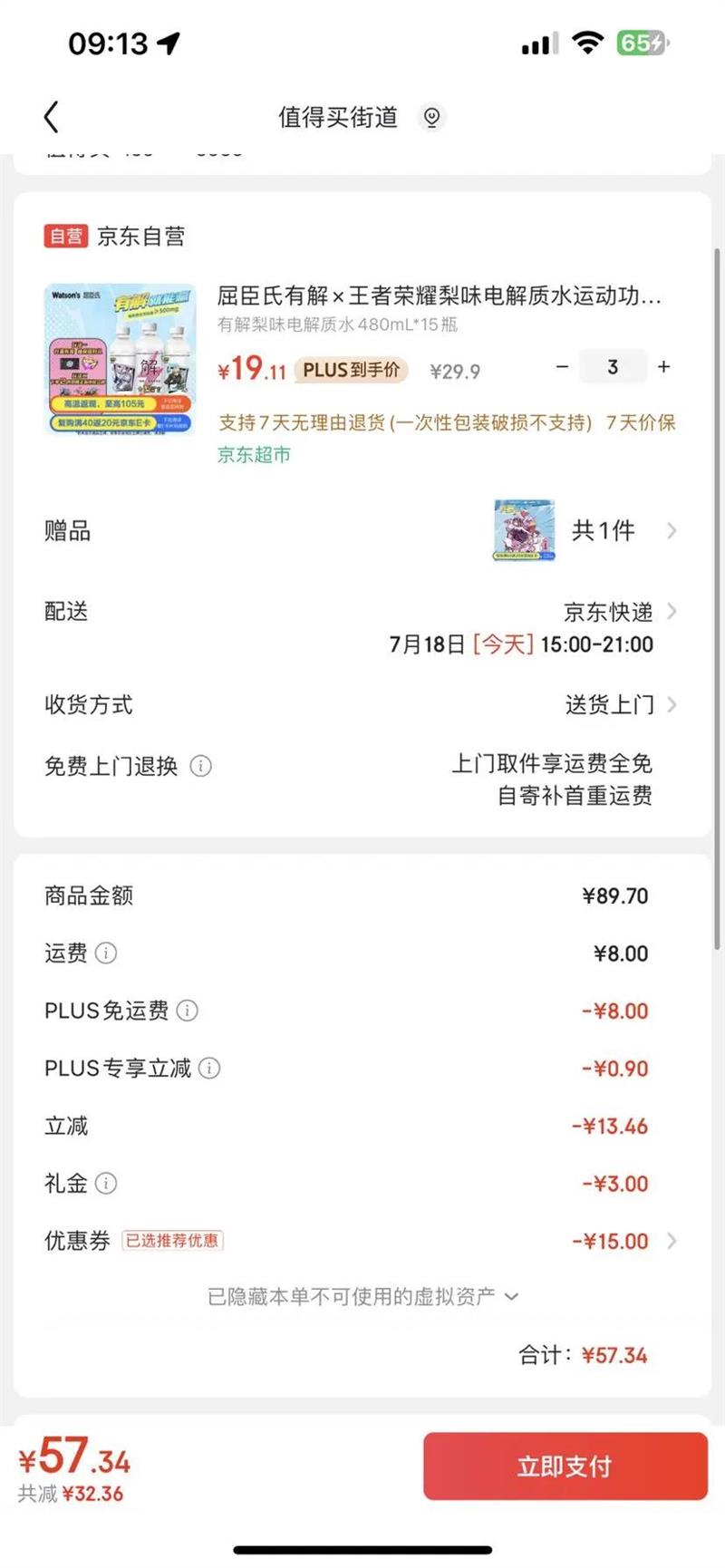Expand 已隐藏本单不可使用的虚拟资产
Viewport: 725px width, 1568px height.
(362, 1297)
